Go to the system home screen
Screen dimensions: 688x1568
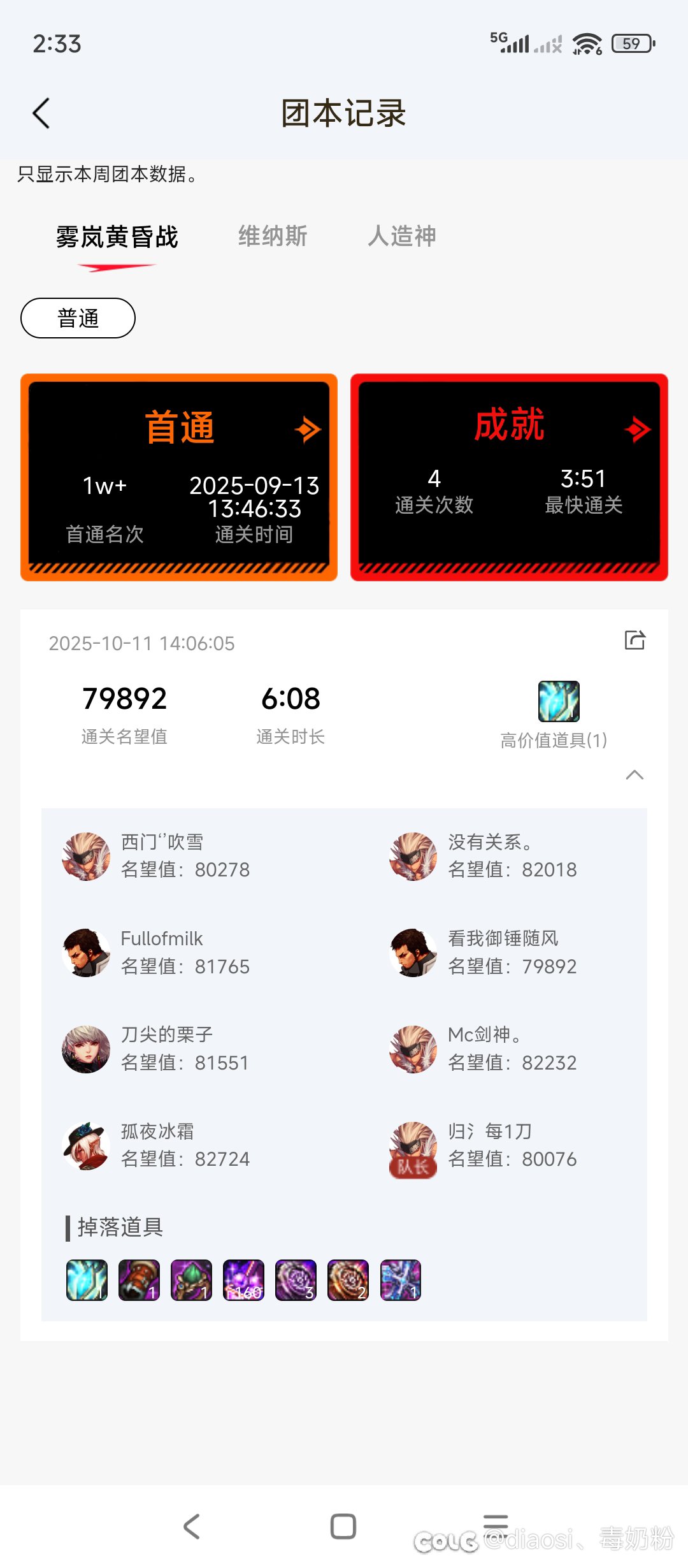(343, 1527)
